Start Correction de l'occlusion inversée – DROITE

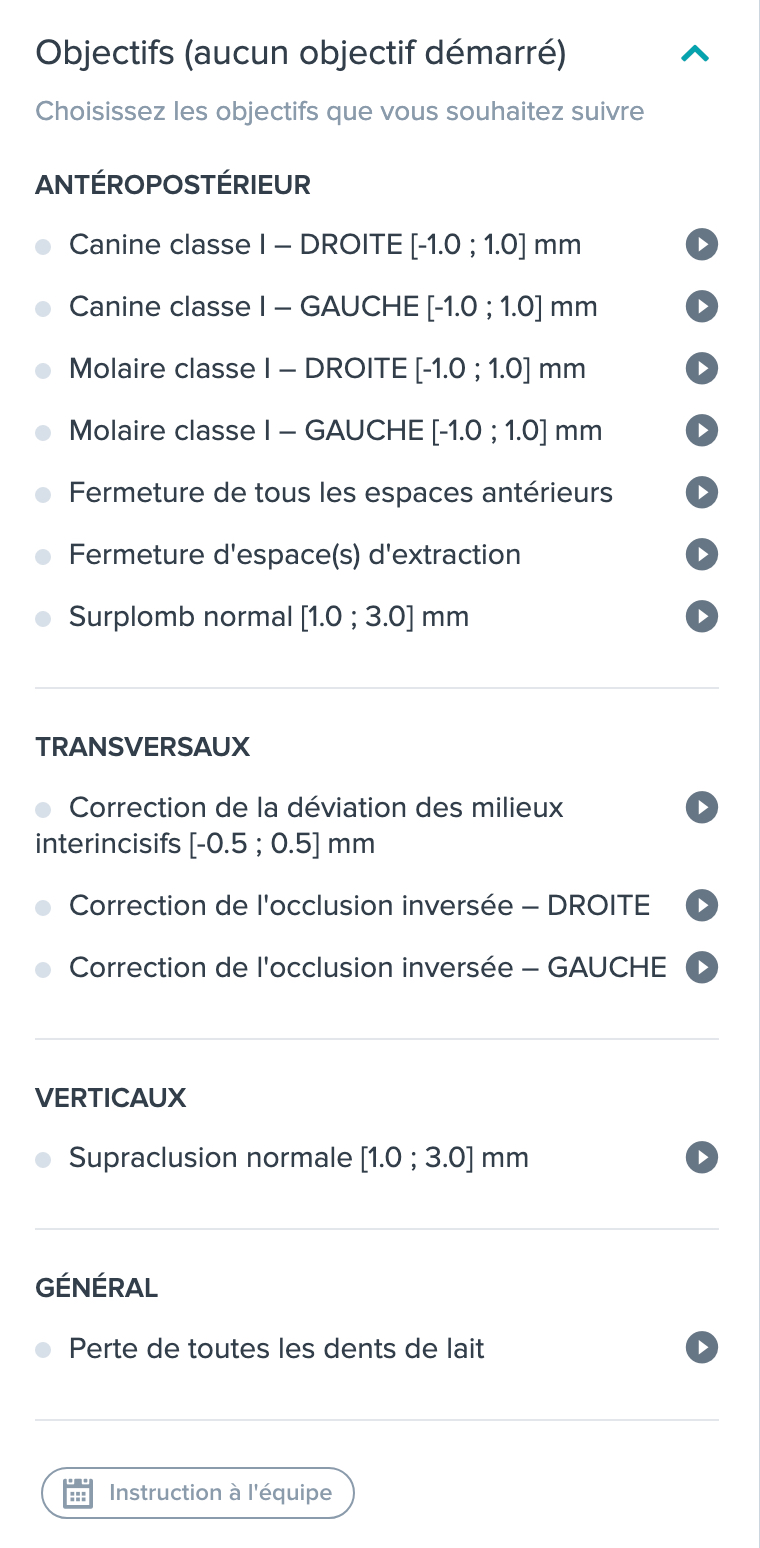(x=702, y=906)
